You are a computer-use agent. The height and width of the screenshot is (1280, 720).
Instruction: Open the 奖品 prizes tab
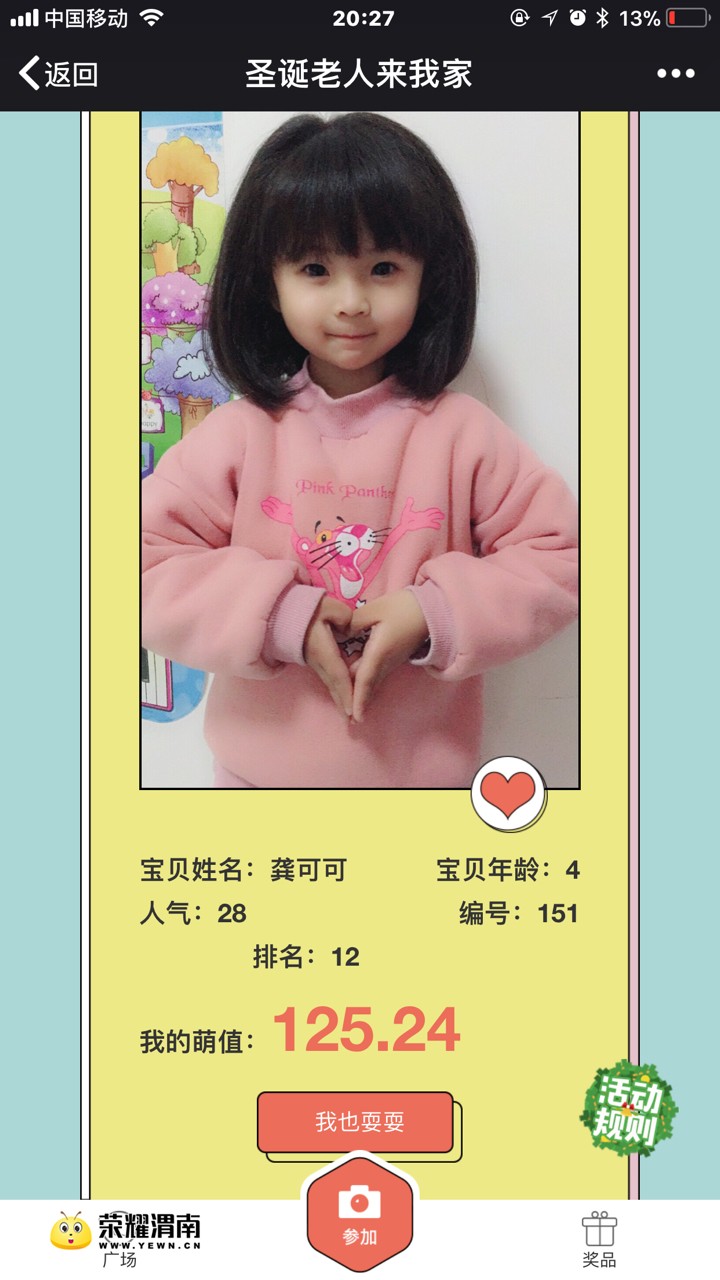[x=599, y=1239]
